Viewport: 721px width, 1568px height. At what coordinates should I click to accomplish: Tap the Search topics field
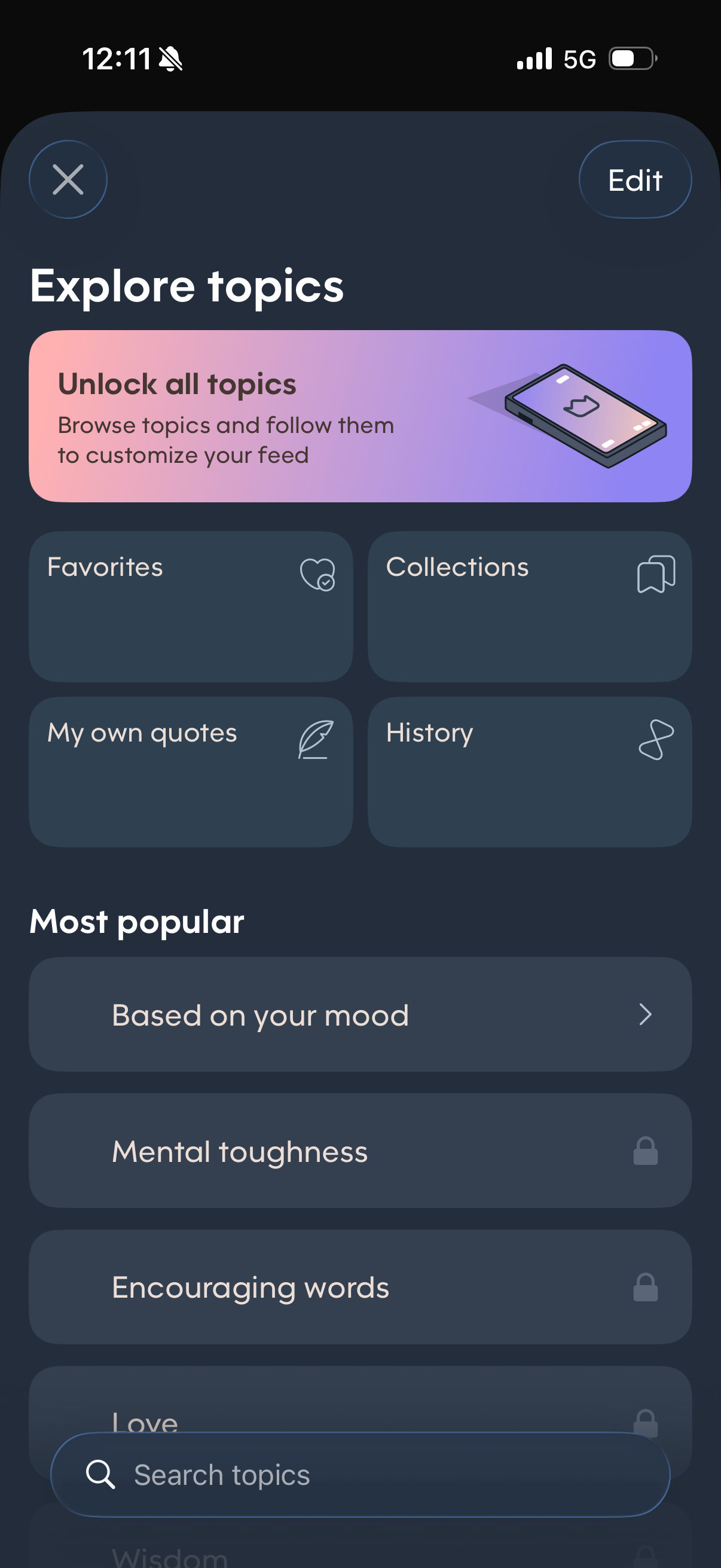360,1474
